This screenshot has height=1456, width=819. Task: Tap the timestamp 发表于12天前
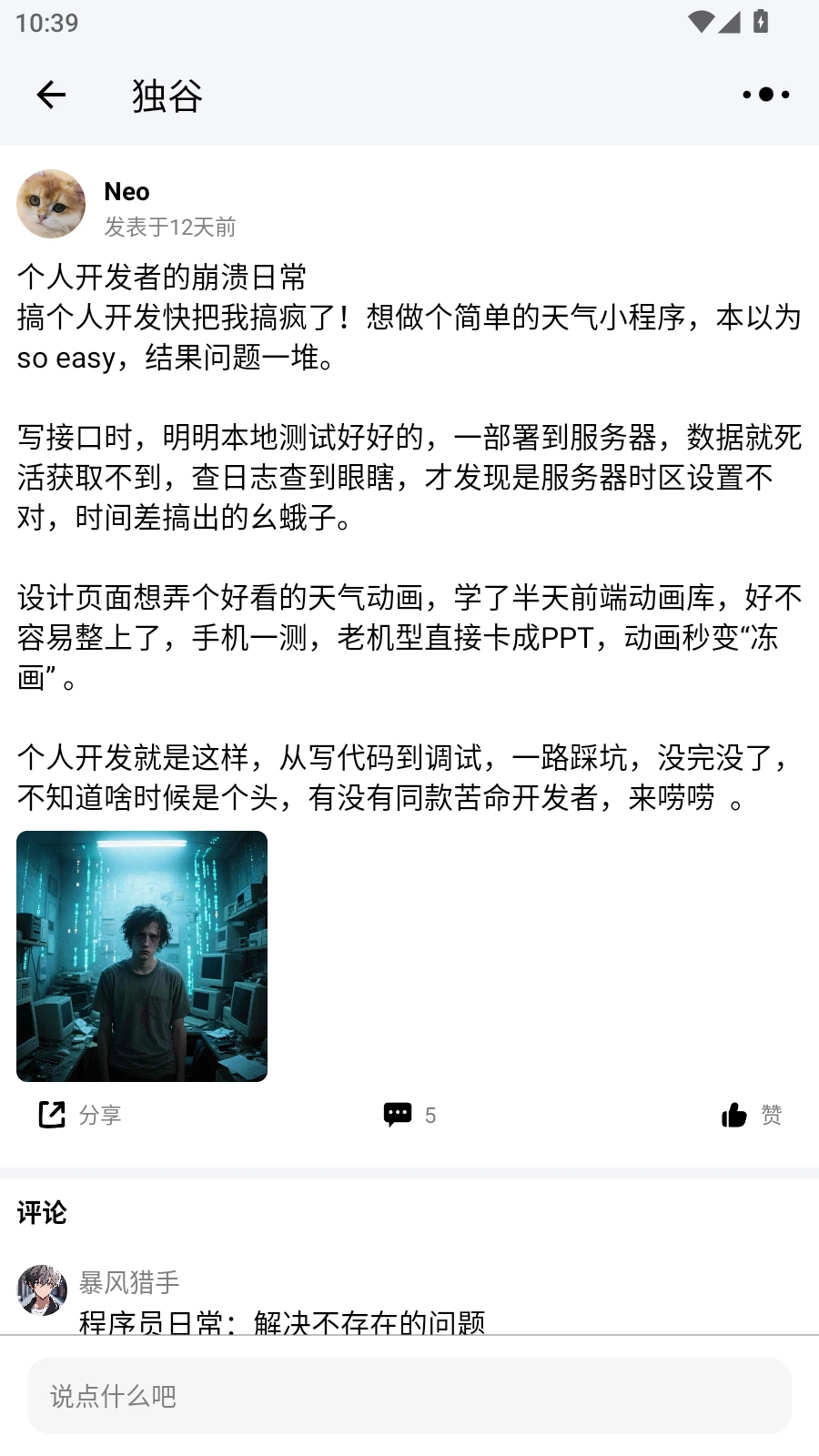coord(169,227)
